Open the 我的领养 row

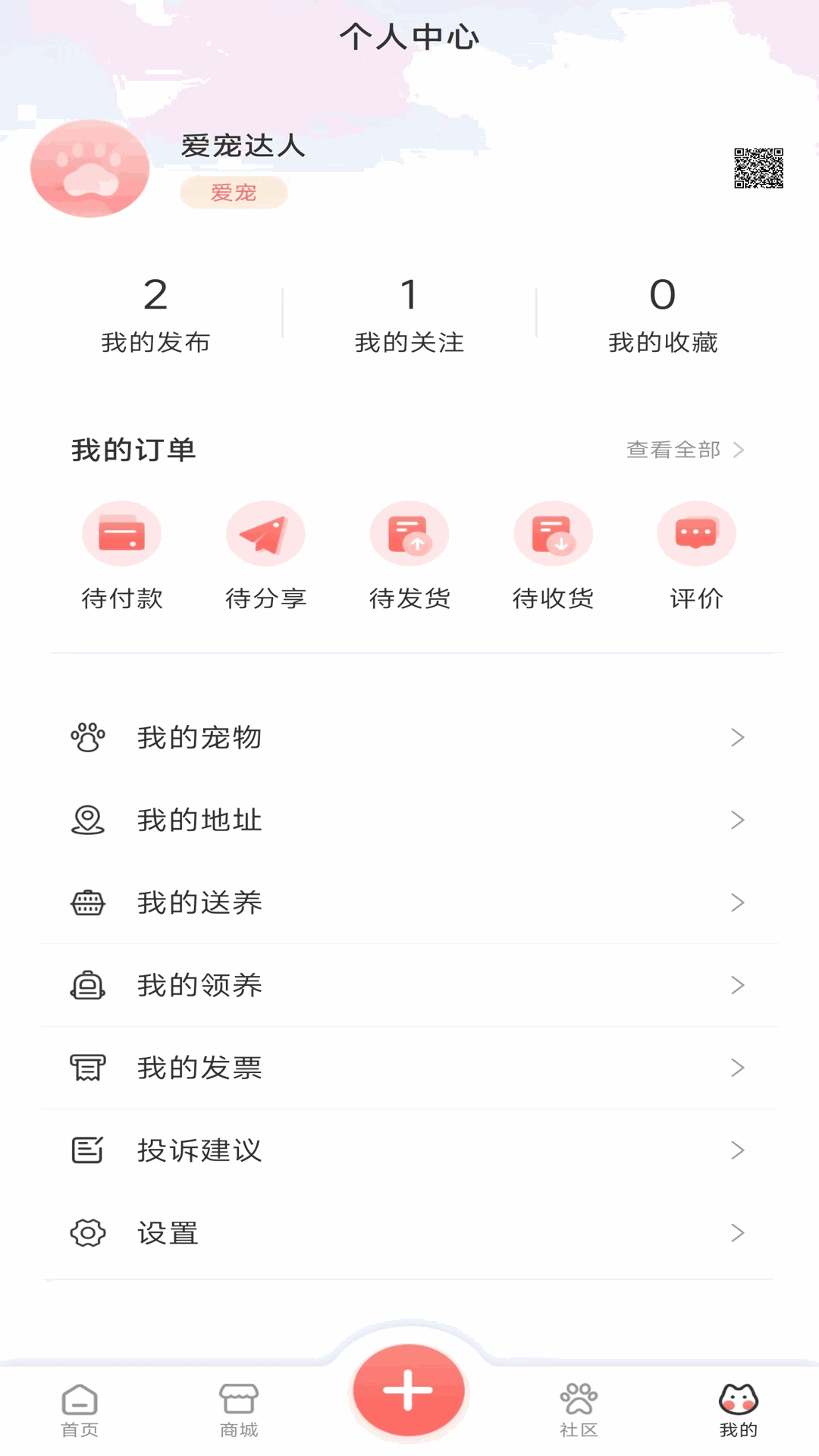coord(409,985)
